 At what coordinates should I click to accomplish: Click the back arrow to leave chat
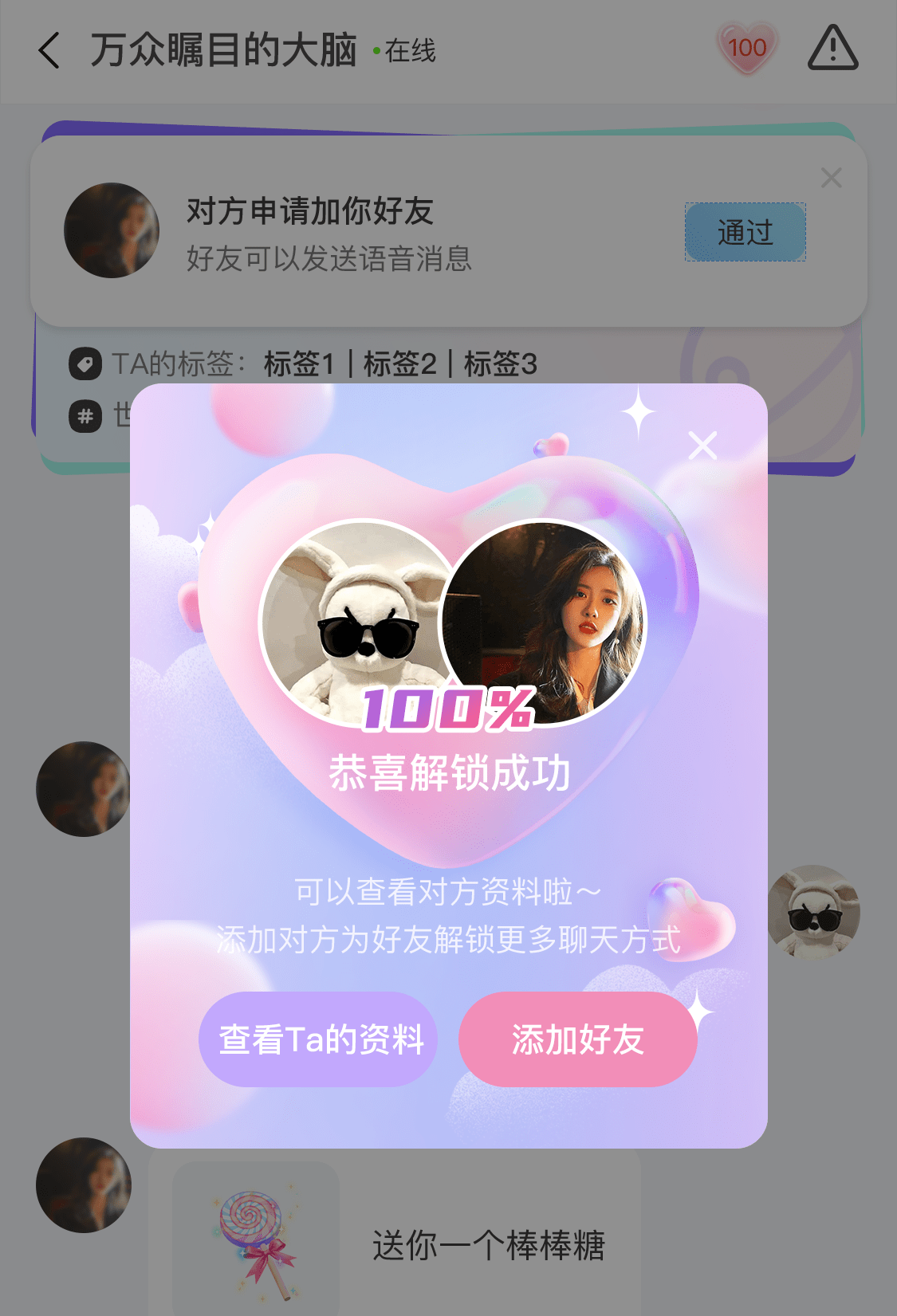(x=48, y=49)
